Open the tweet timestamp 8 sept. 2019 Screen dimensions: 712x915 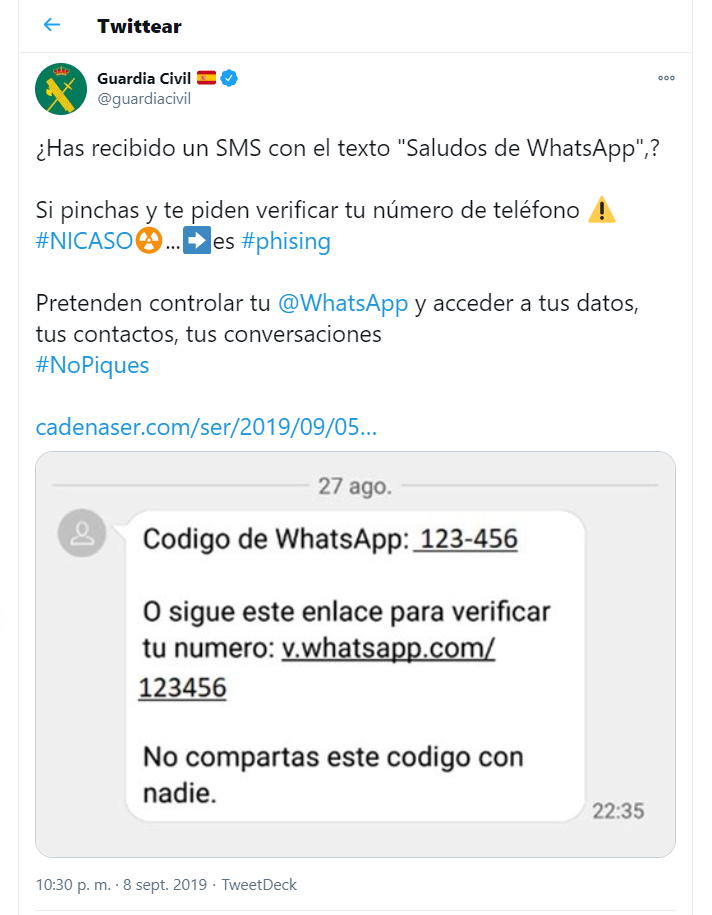coord(120,885)
